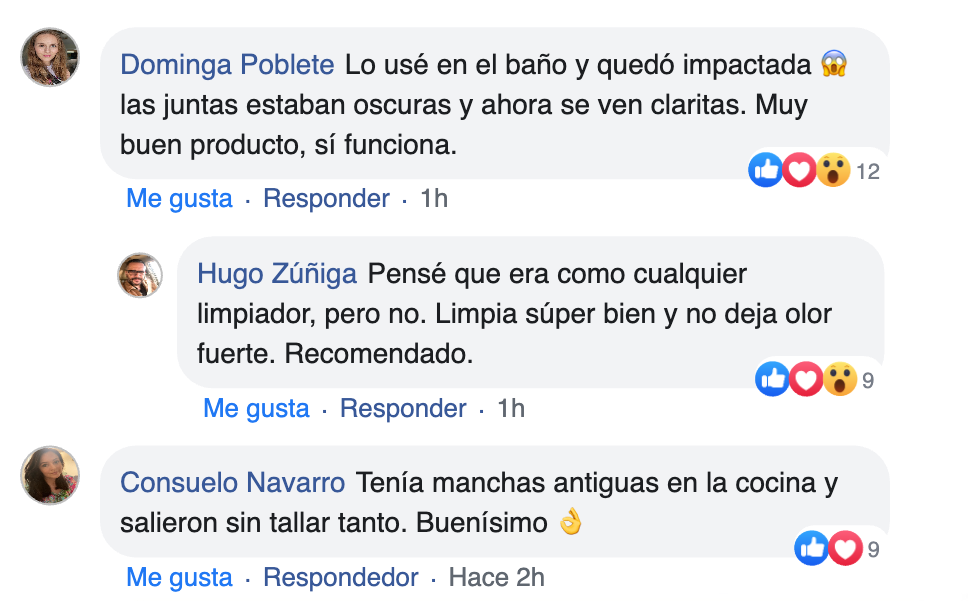
Task: See reactions on Consuelo Navarro's comment
Action: point(836,548)
